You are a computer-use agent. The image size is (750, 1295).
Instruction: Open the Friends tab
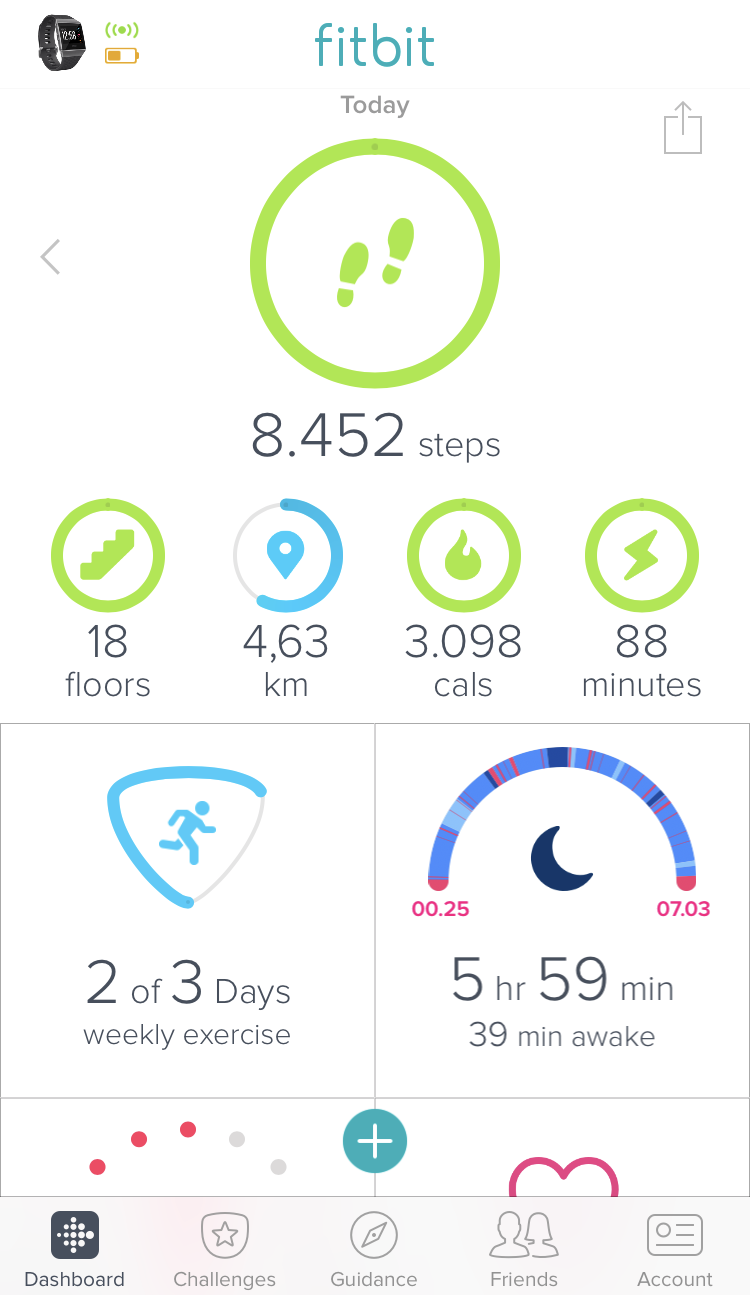524,1249
